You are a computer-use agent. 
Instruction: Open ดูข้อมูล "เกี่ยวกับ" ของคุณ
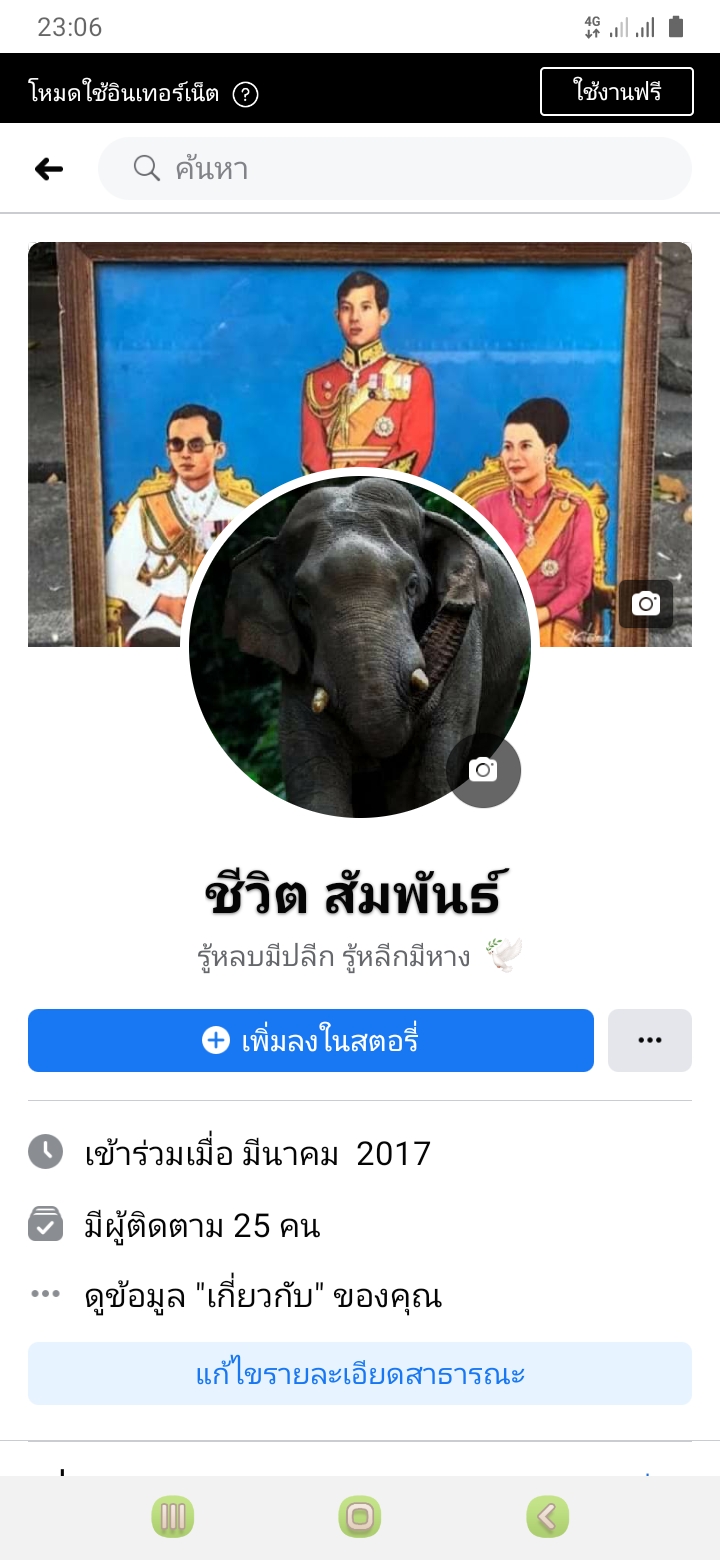pyautogui.click(x=262, y=1297)
